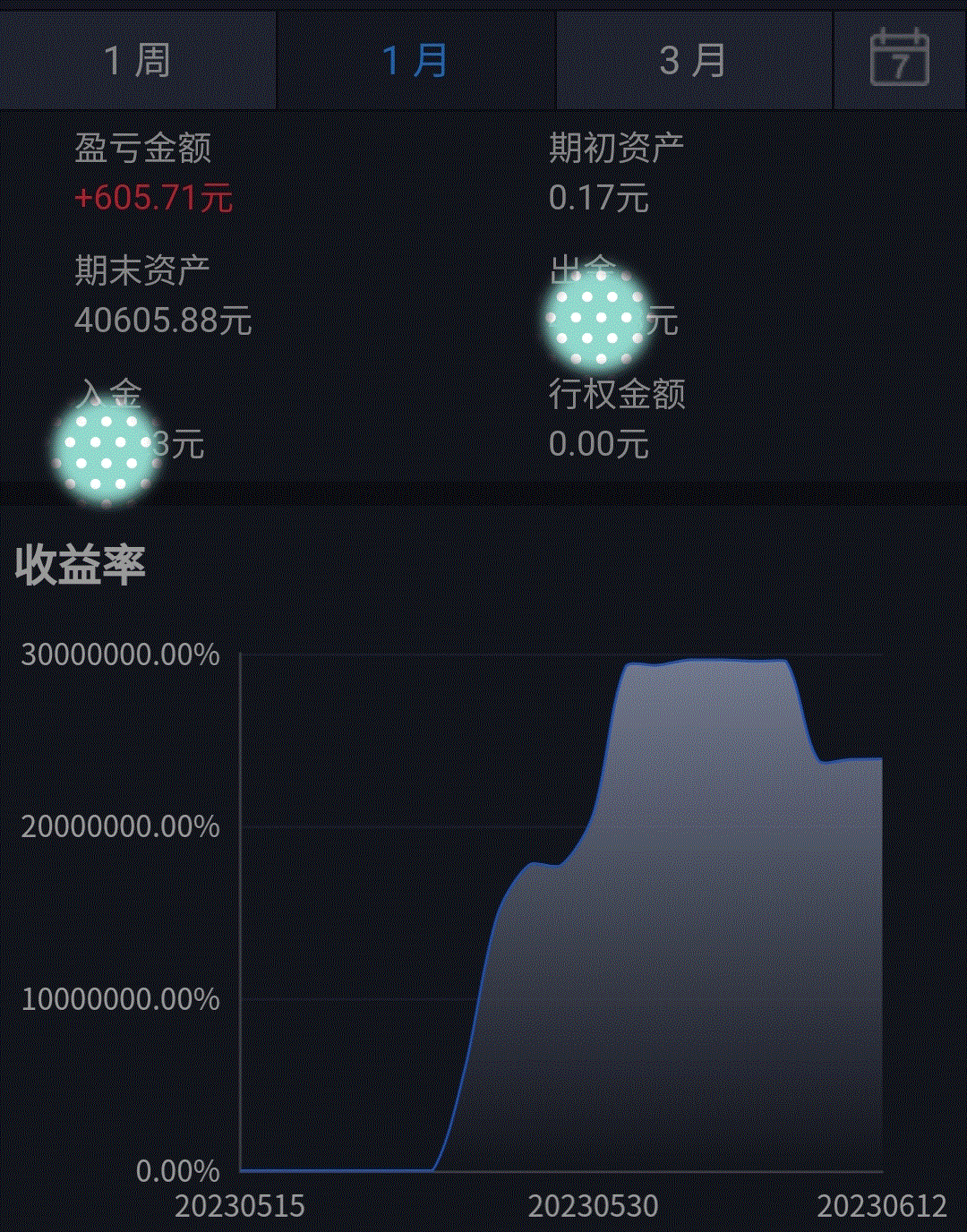Select the 1月 period tab
The height and width of the screenshot is (1232, 967).
coord(415,61)
